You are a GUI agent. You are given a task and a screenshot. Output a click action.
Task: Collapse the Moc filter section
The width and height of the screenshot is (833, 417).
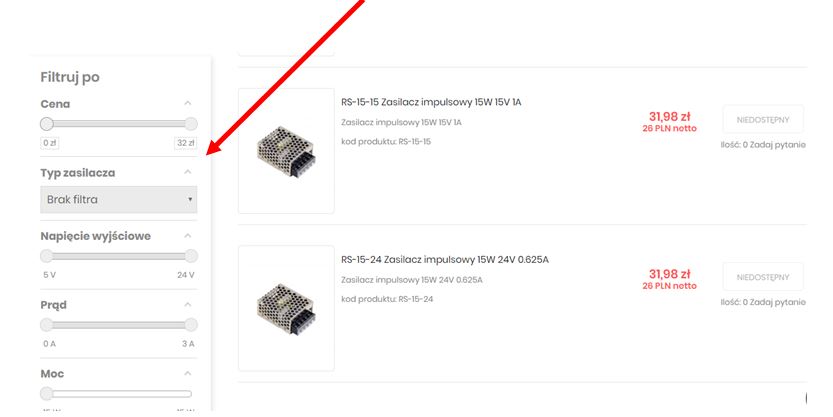[187, 373]
